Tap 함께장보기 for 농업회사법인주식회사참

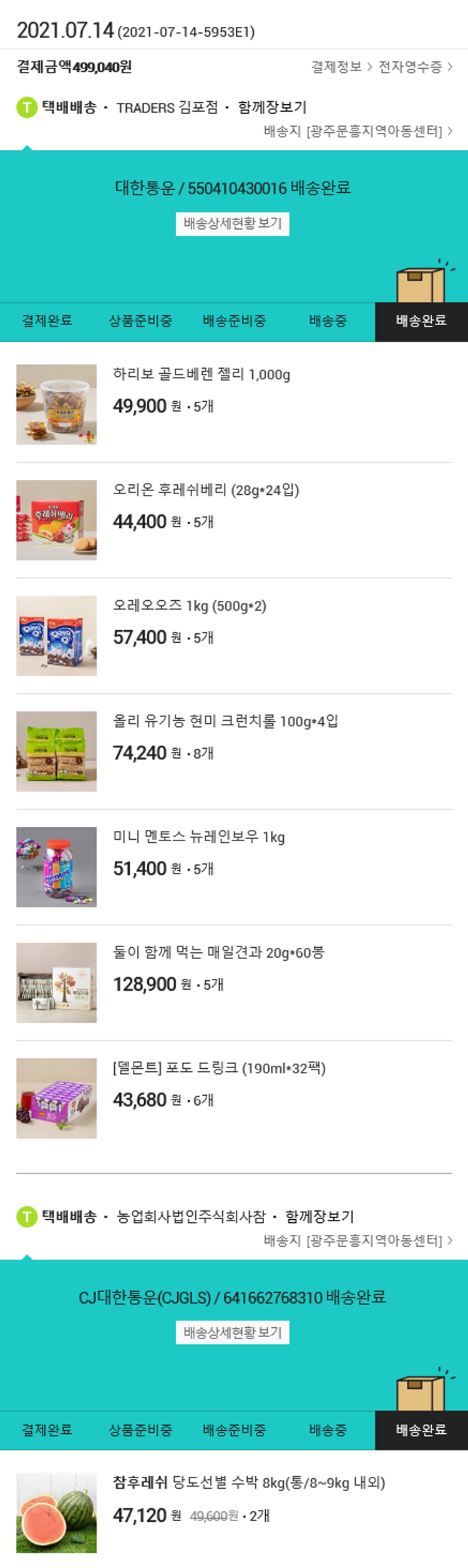pos(319,1217)
